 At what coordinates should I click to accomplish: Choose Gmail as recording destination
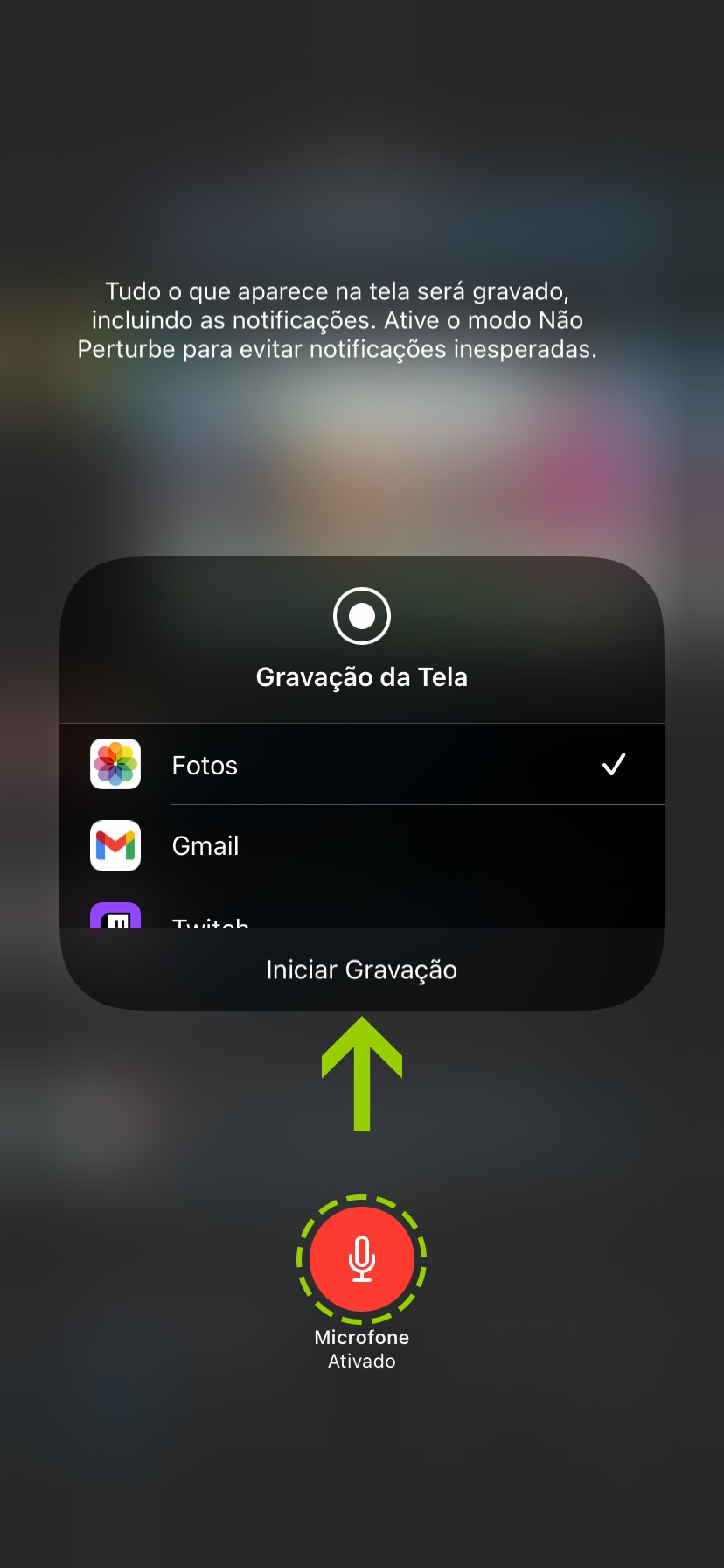tap(361, 845)
